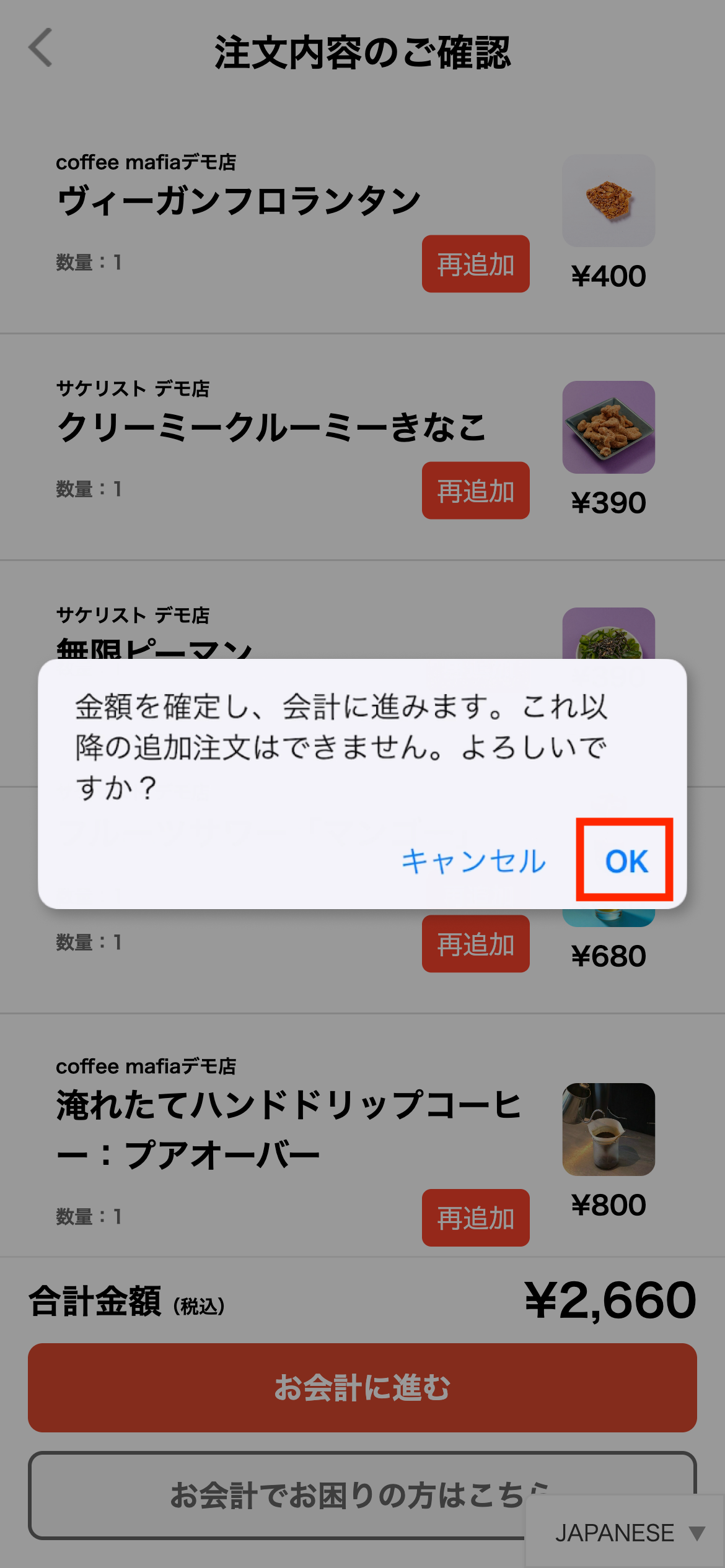This screenshot has width=725, height=1568.
Task: Tap お会計に進む to proceed to payment
Action: [362, 1387]
